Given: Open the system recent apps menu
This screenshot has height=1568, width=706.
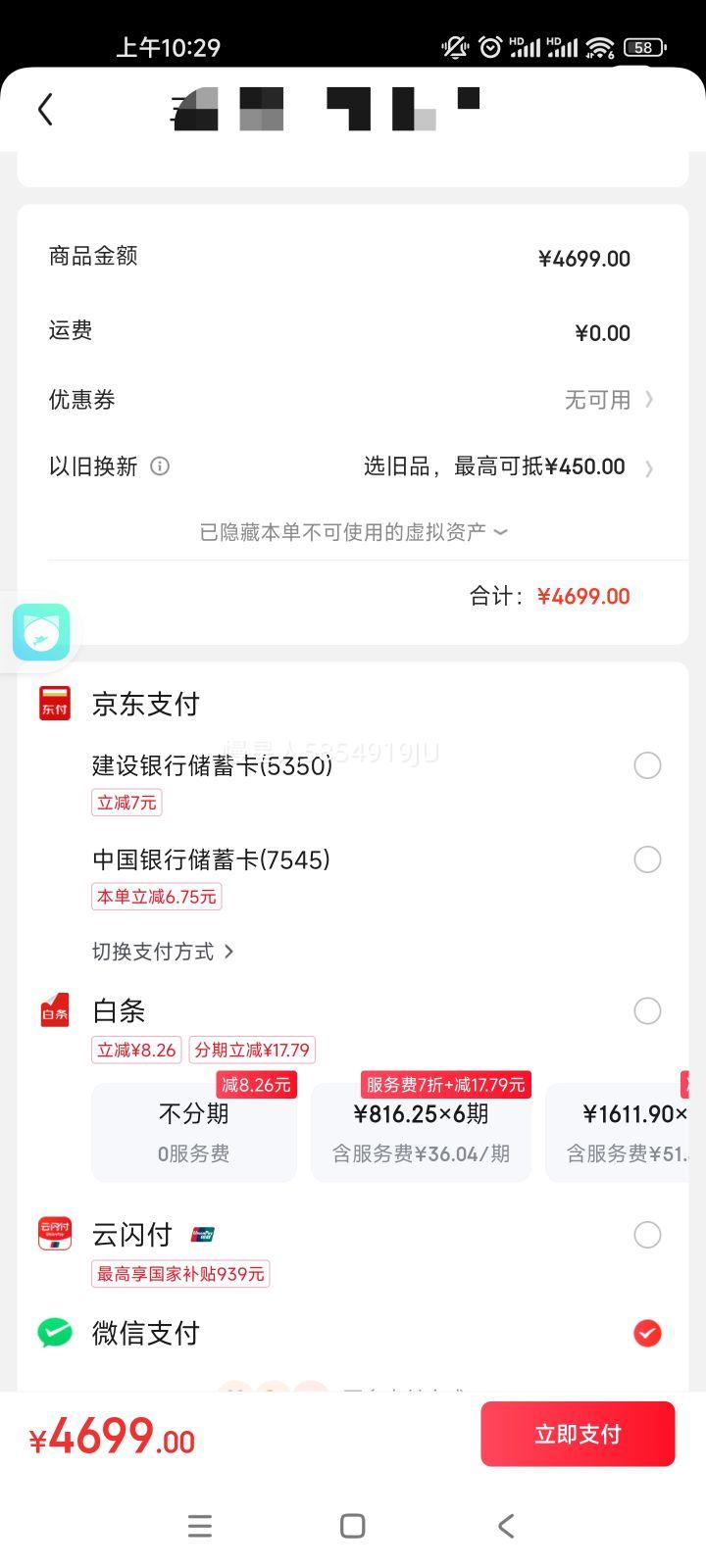Looking at the screenshot, I should click(200, 1526).
